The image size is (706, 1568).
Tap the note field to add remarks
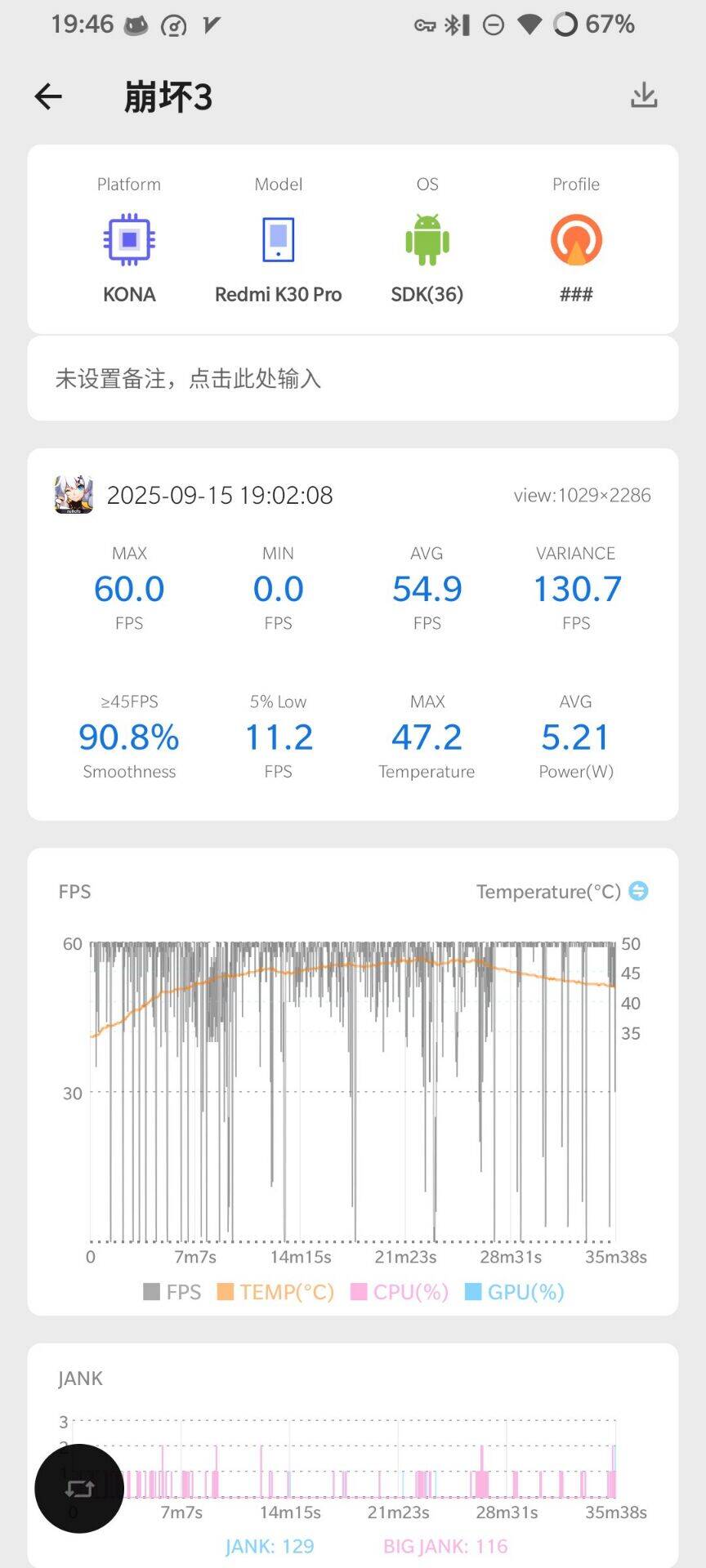tap(352, 379)
